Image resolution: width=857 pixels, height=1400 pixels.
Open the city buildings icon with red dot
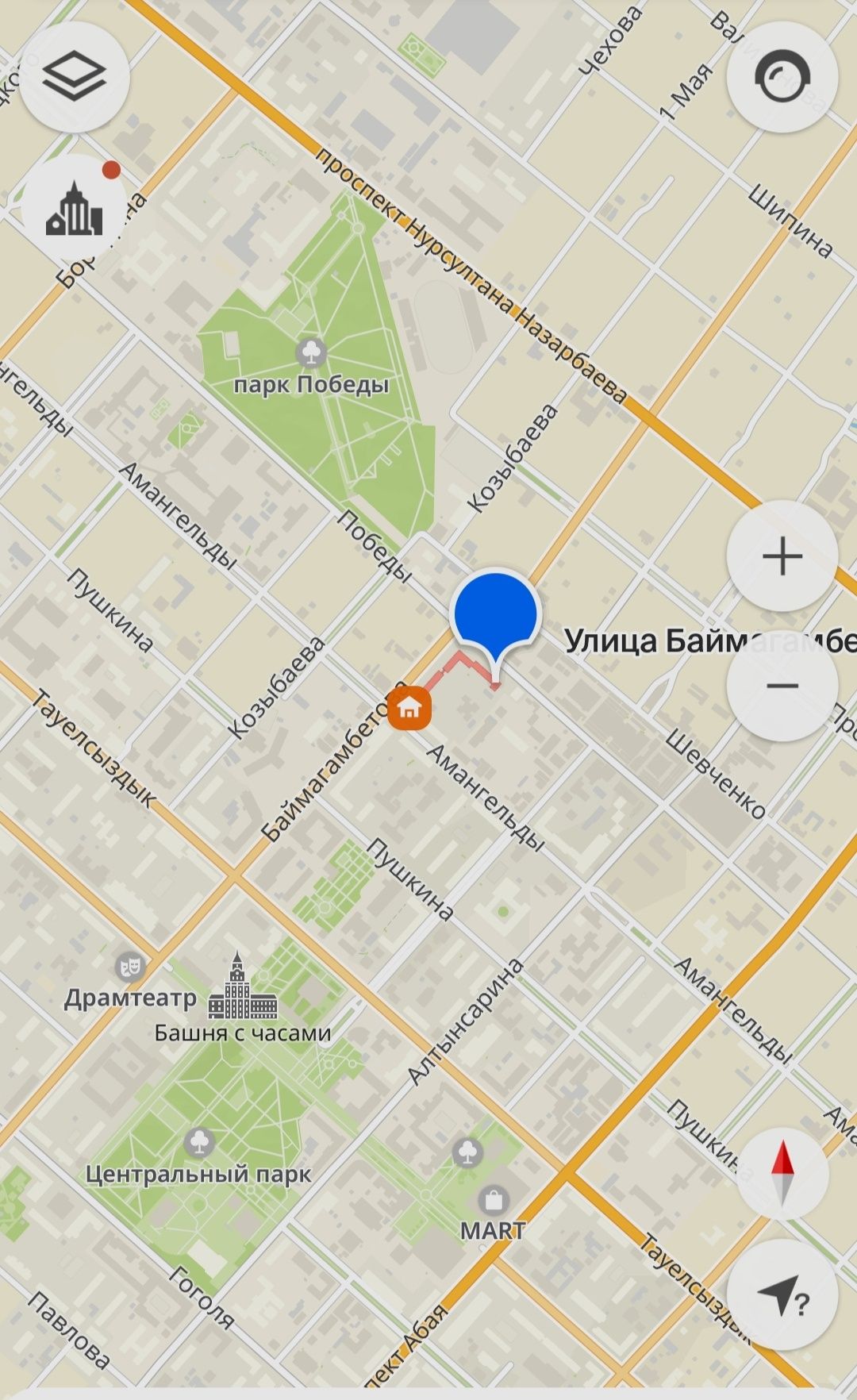click(x=74, y=210)
